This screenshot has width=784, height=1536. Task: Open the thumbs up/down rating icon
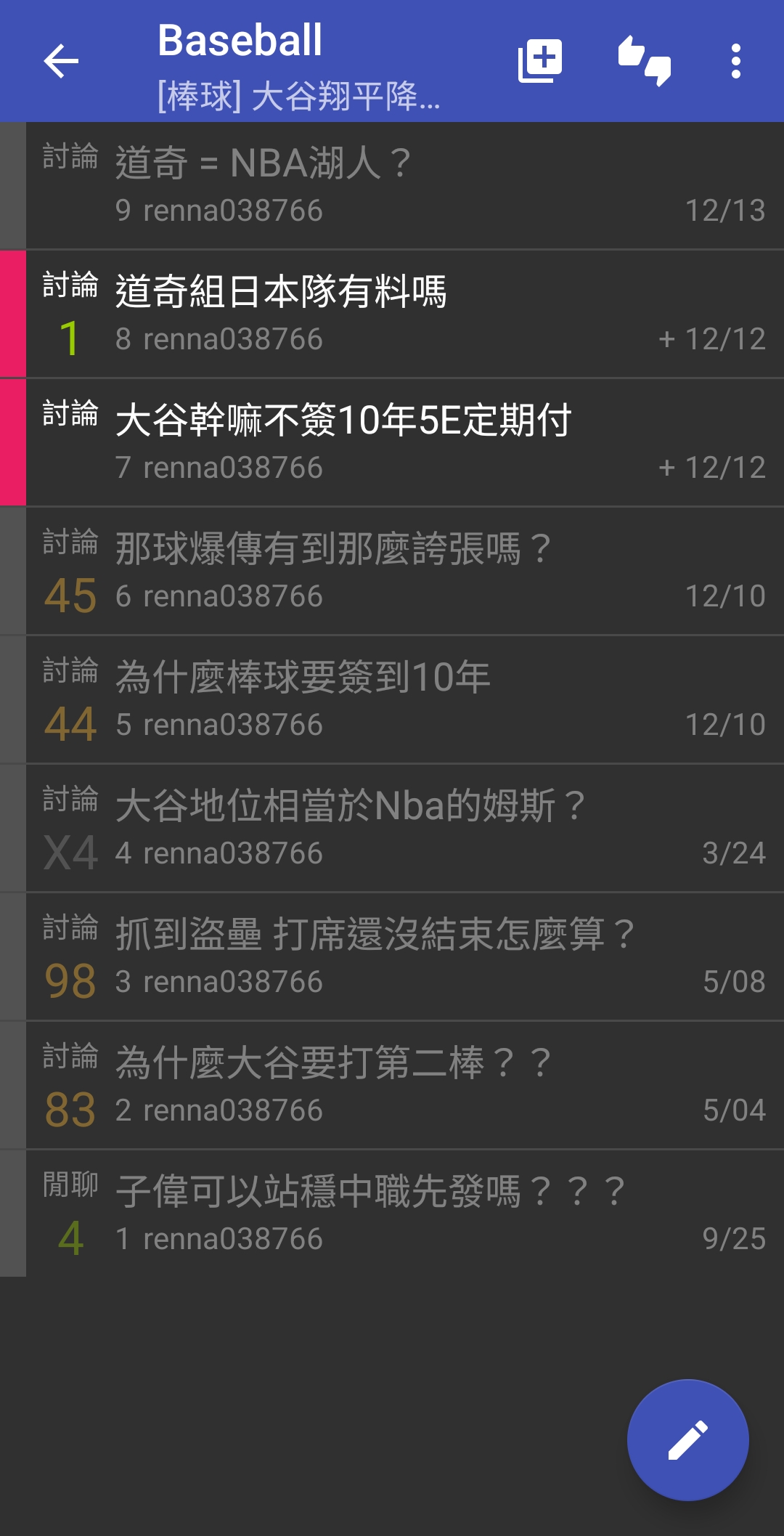click(644, 61)
